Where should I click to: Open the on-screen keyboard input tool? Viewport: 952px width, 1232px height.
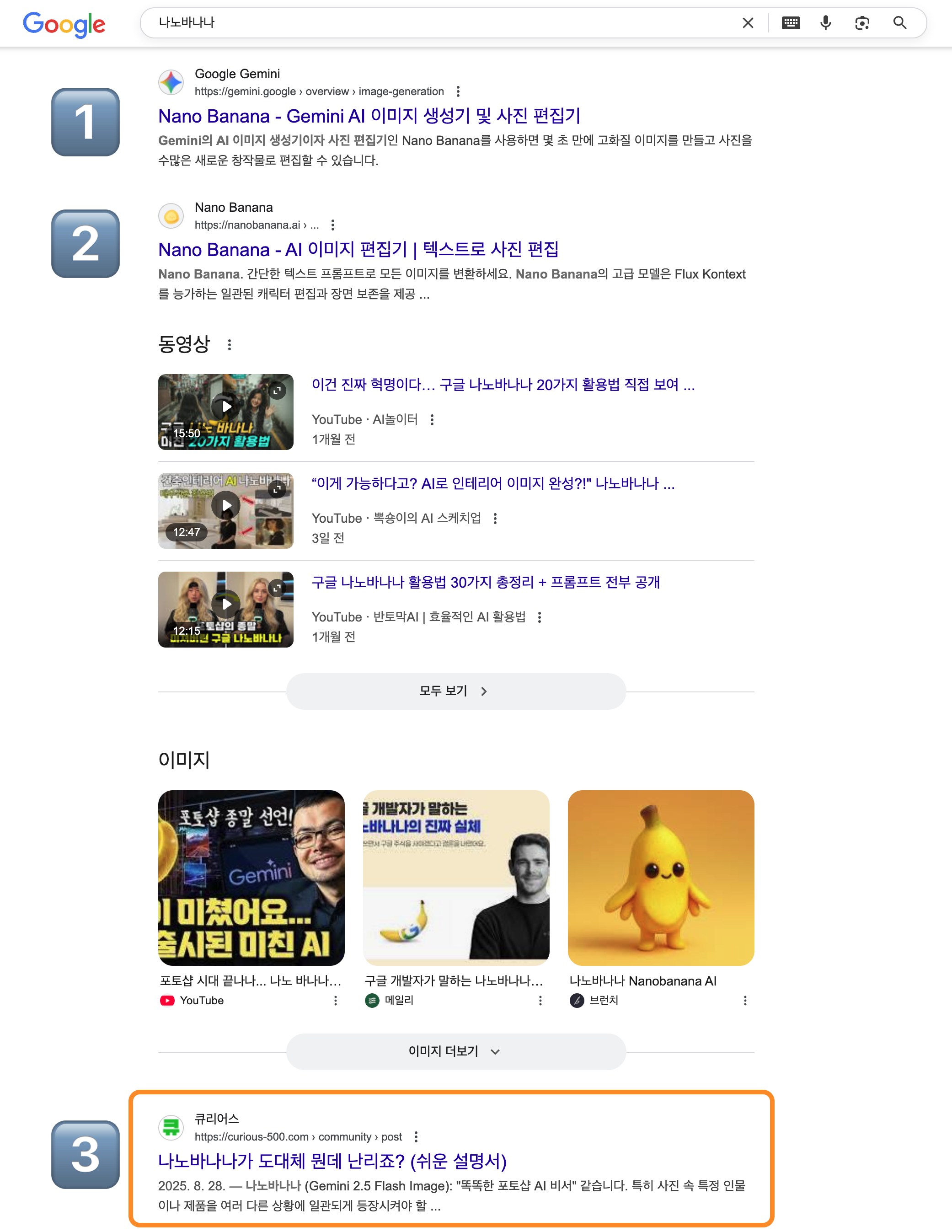click(791, 23)
